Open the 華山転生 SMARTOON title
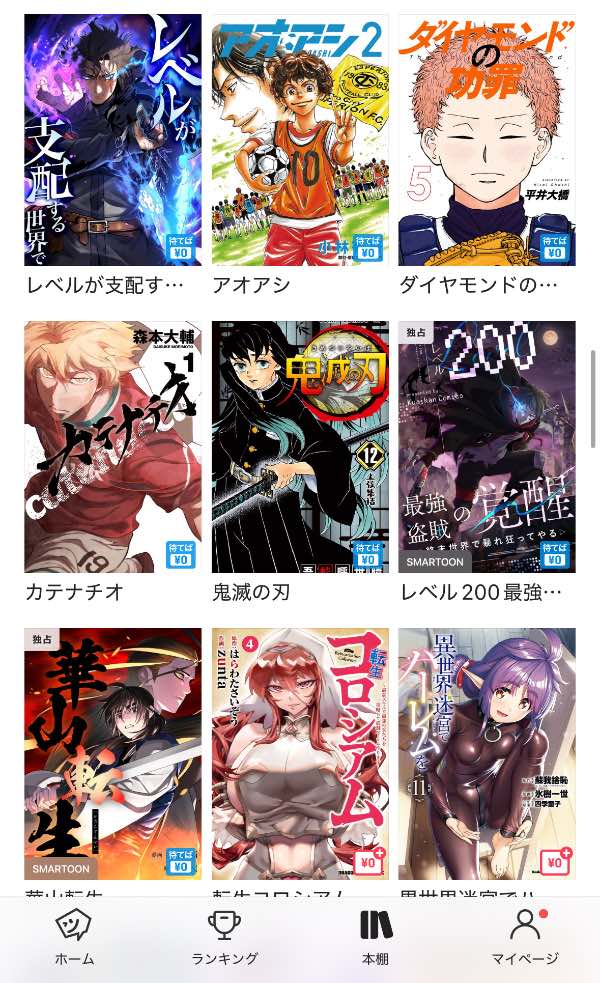Viewport: 600px width, 983px height. pyautogui.click(x=112, y=753)
